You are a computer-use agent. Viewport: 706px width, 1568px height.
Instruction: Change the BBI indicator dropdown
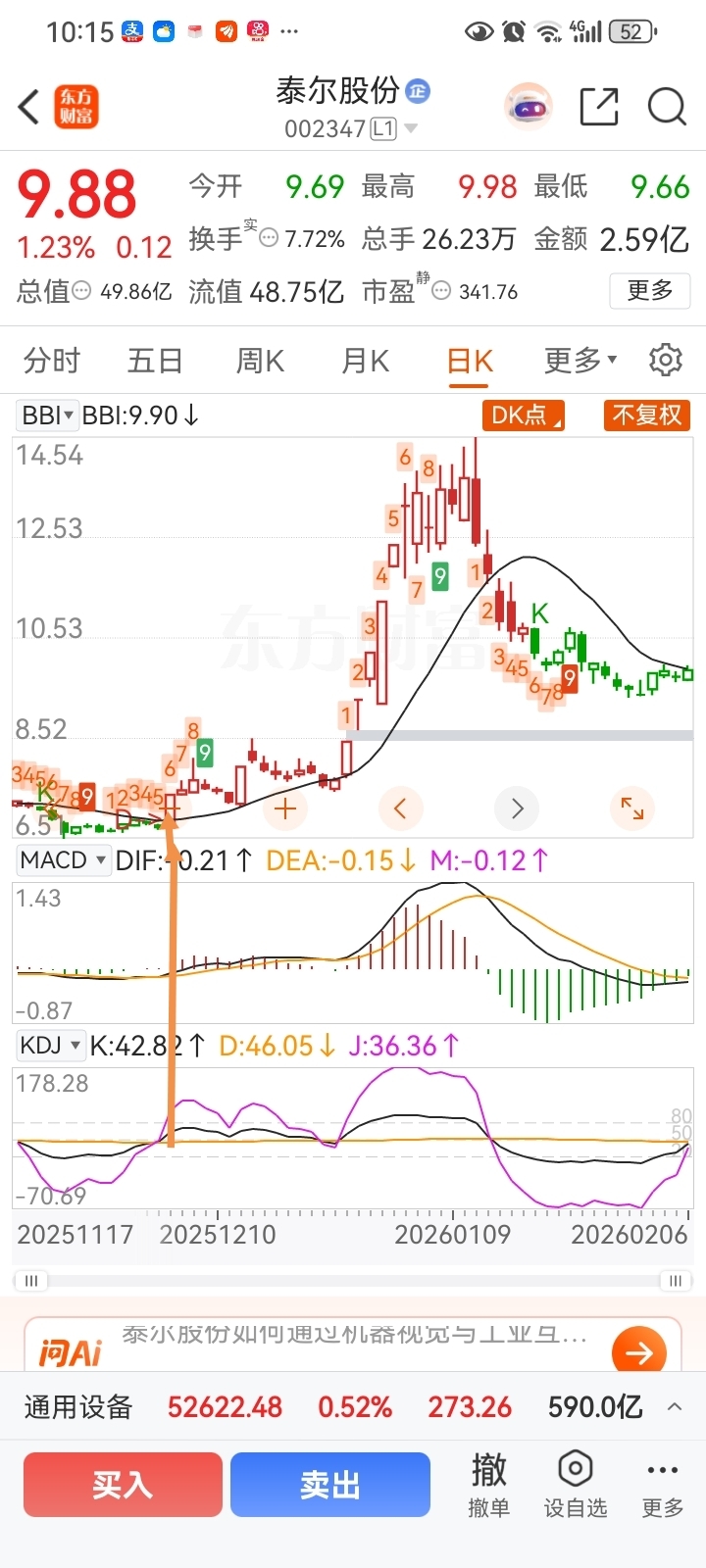click(x=47, y=416)
